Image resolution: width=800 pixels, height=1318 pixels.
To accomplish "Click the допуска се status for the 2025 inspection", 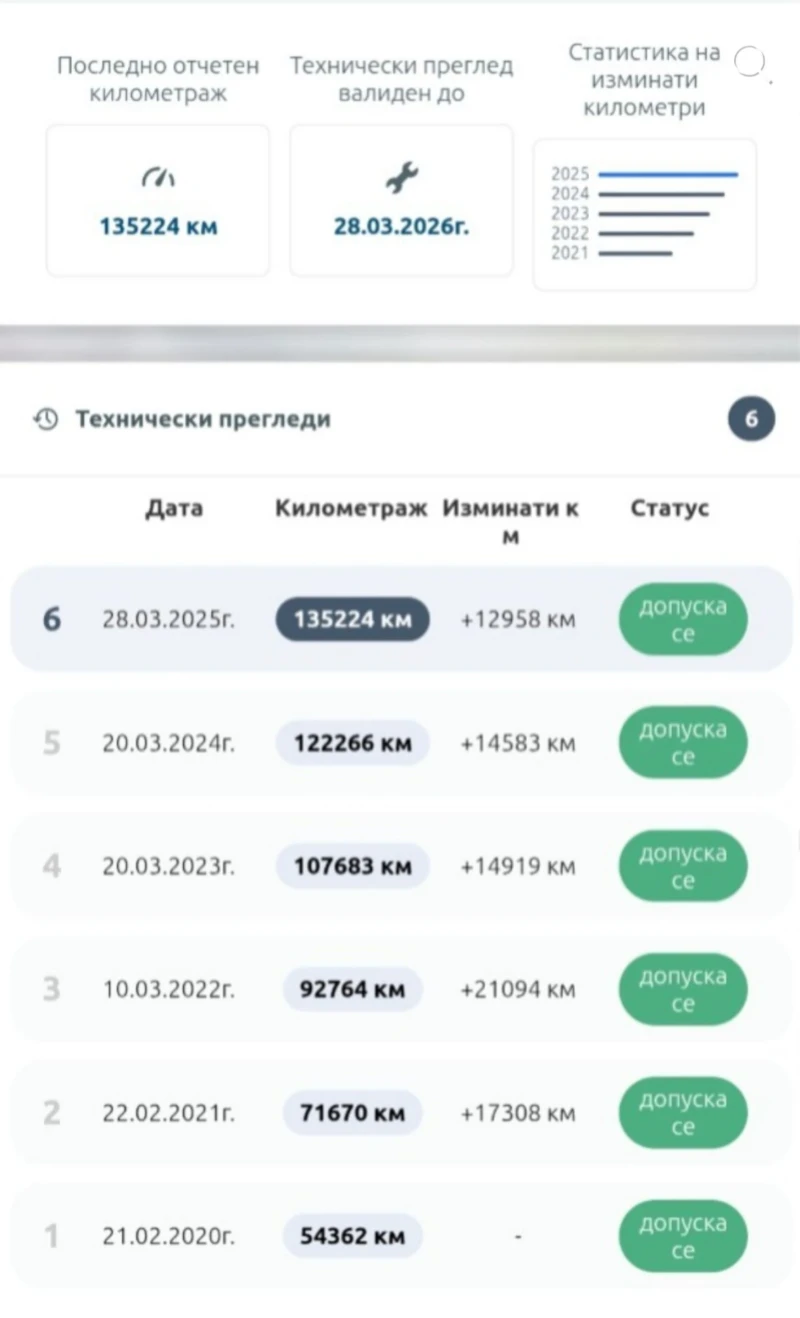I will 682,620.
